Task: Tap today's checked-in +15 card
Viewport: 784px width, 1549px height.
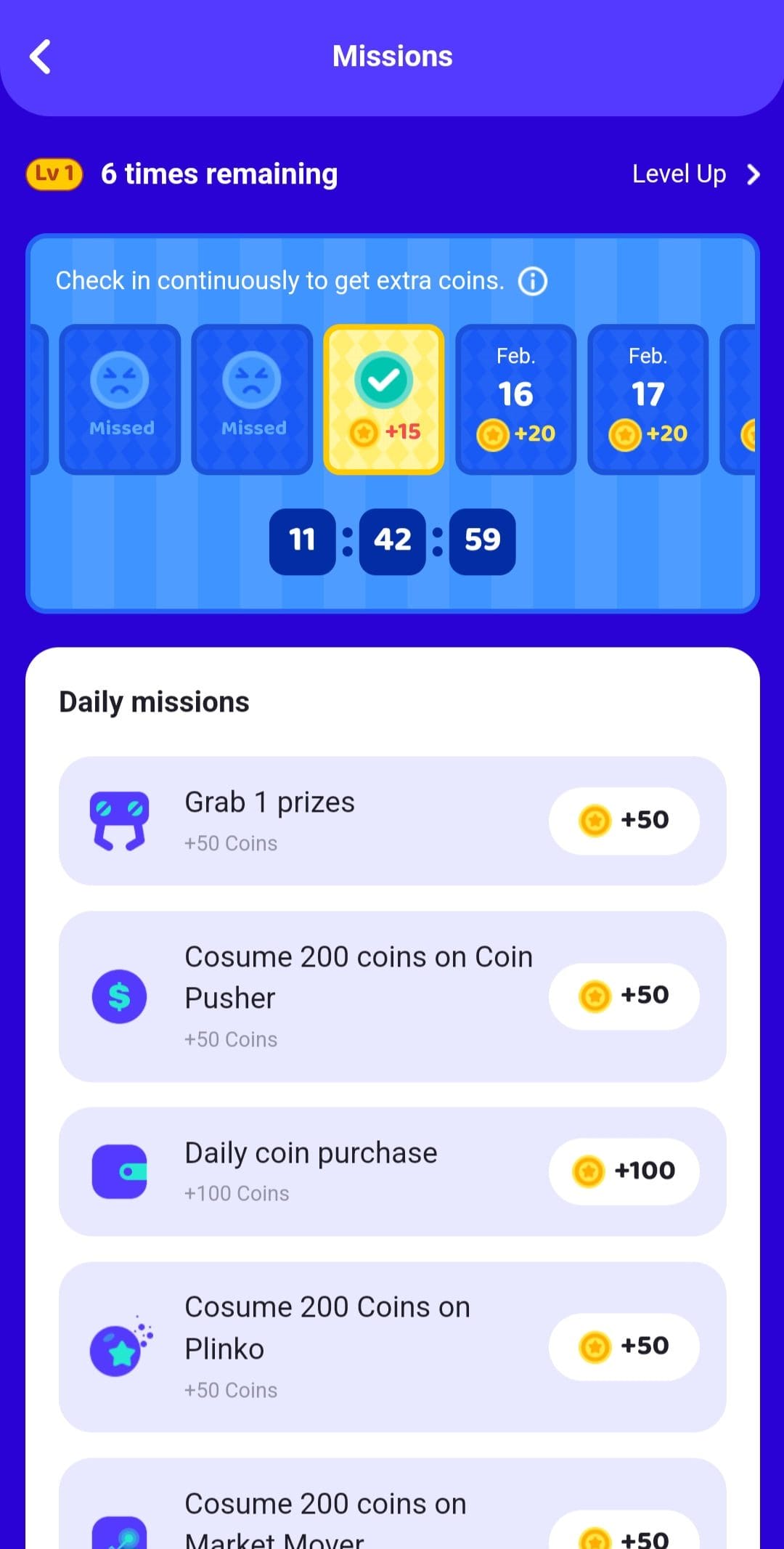Action: (384, 399)
